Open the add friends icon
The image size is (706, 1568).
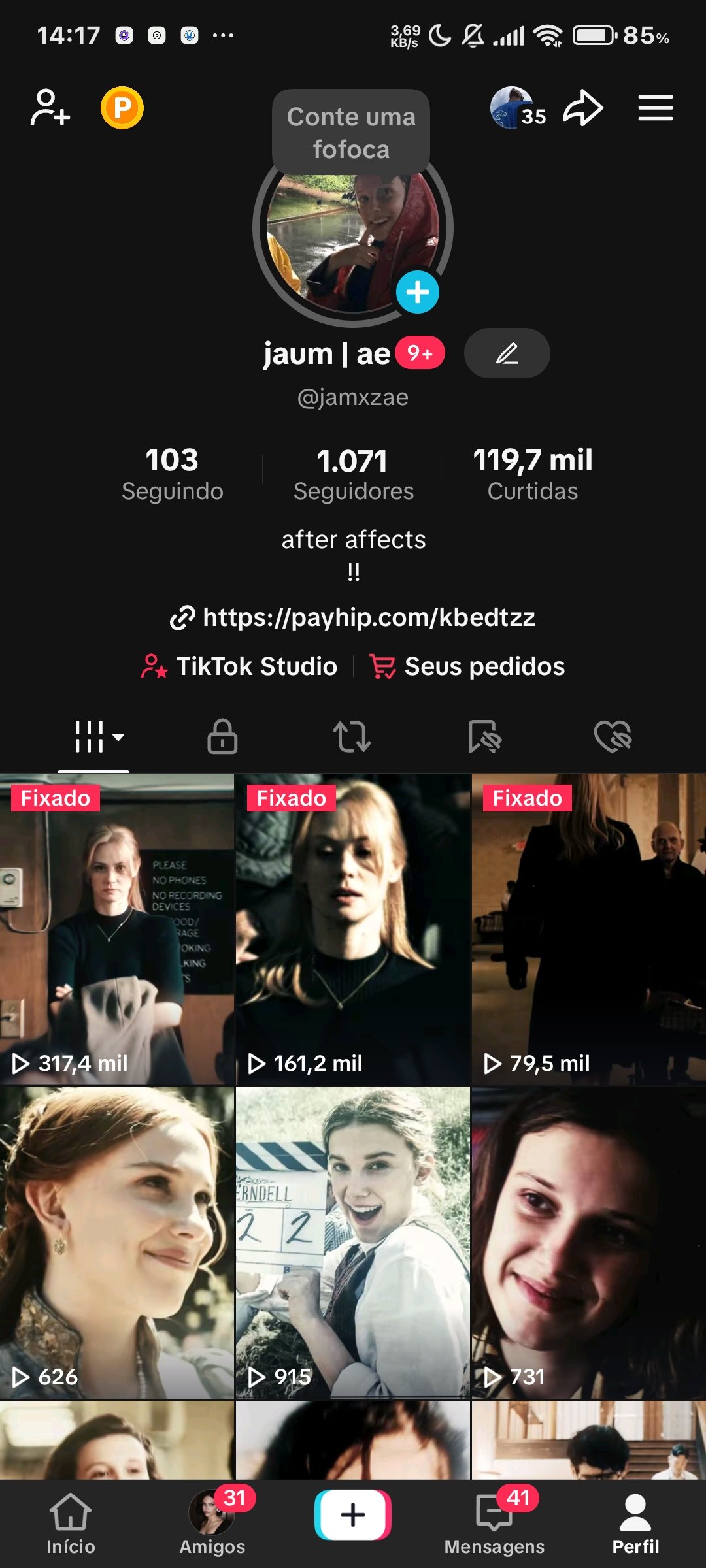50,108
